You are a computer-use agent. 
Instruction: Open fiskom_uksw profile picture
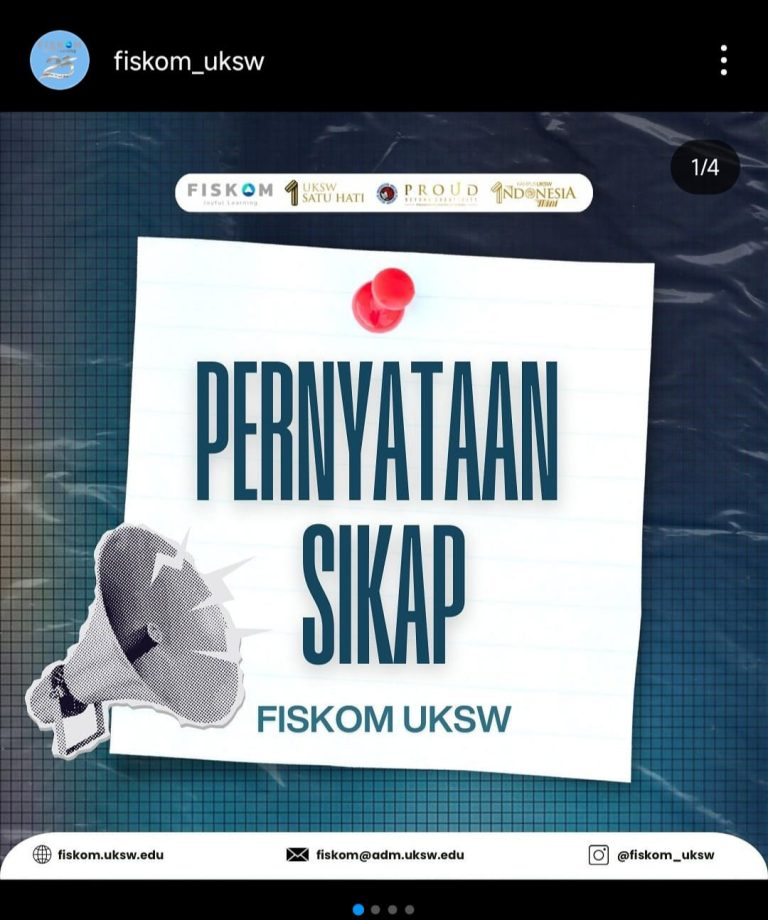[59, 61]
